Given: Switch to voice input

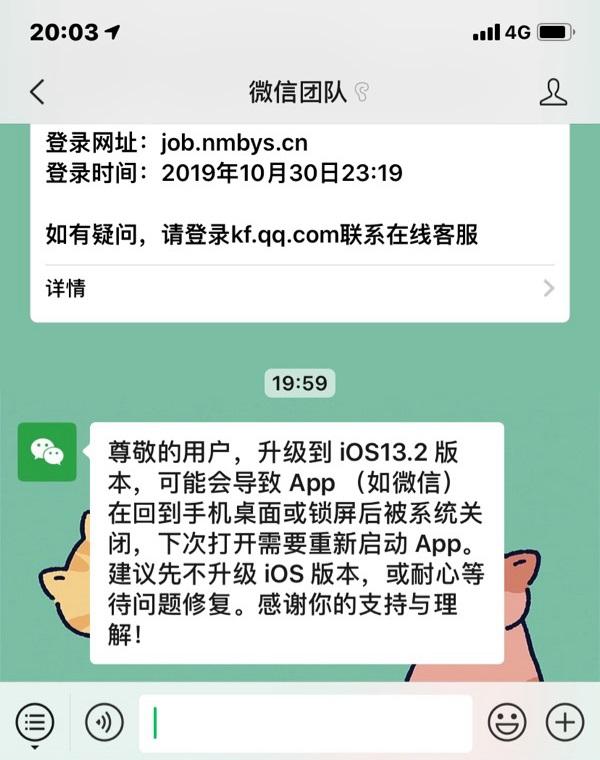Looking at the screenshot, I should pyautogui.click(x=104, y=720).
